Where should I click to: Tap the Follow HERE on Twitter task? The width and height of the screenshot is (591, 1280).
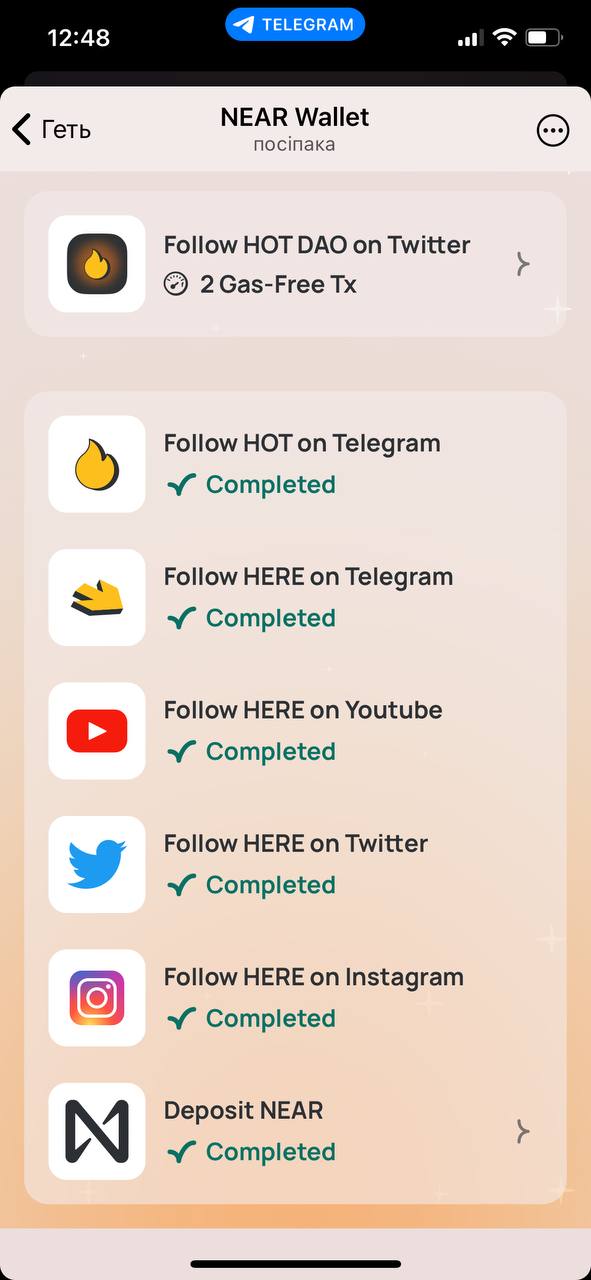pyautogui.click(x=295, y=864)
